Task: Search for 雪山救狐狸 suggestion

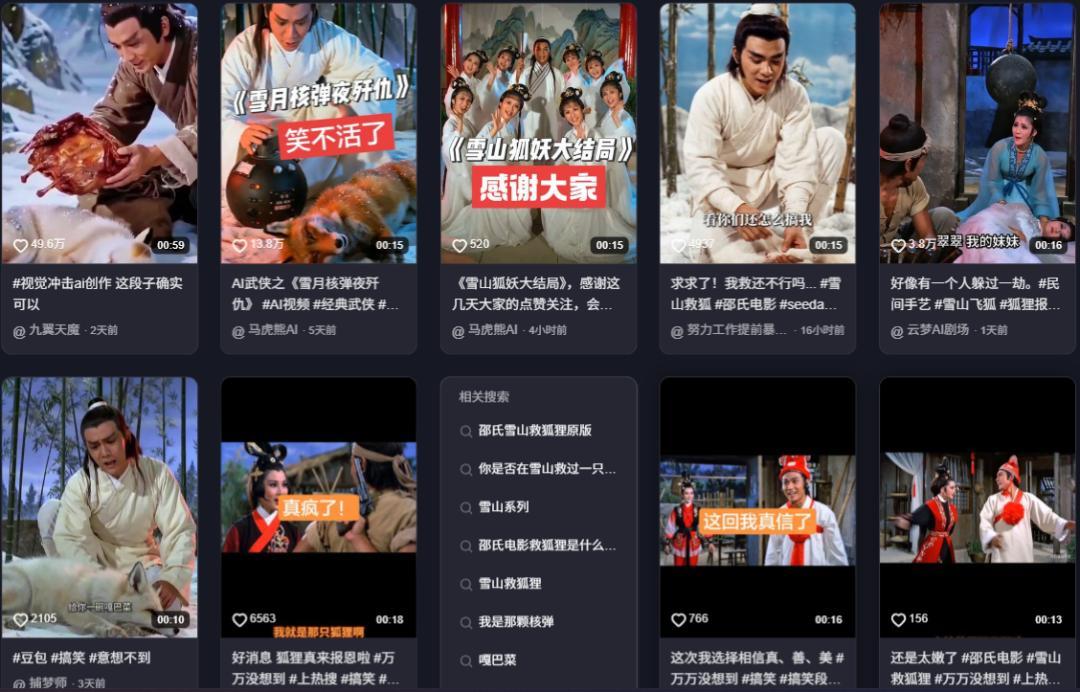Action: click(509, 583)
